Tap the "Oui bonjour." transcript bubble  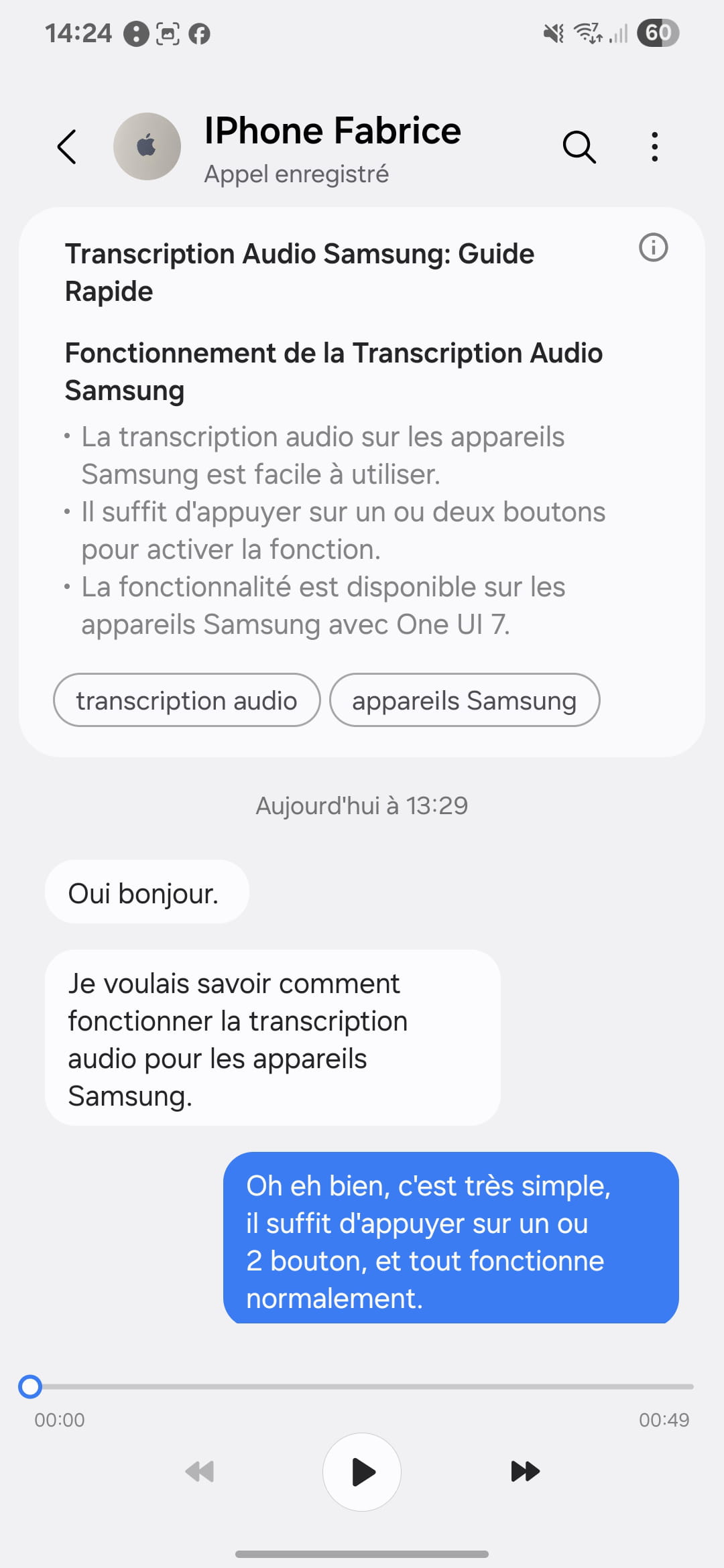pyautogui.click(x=147, y=893)
